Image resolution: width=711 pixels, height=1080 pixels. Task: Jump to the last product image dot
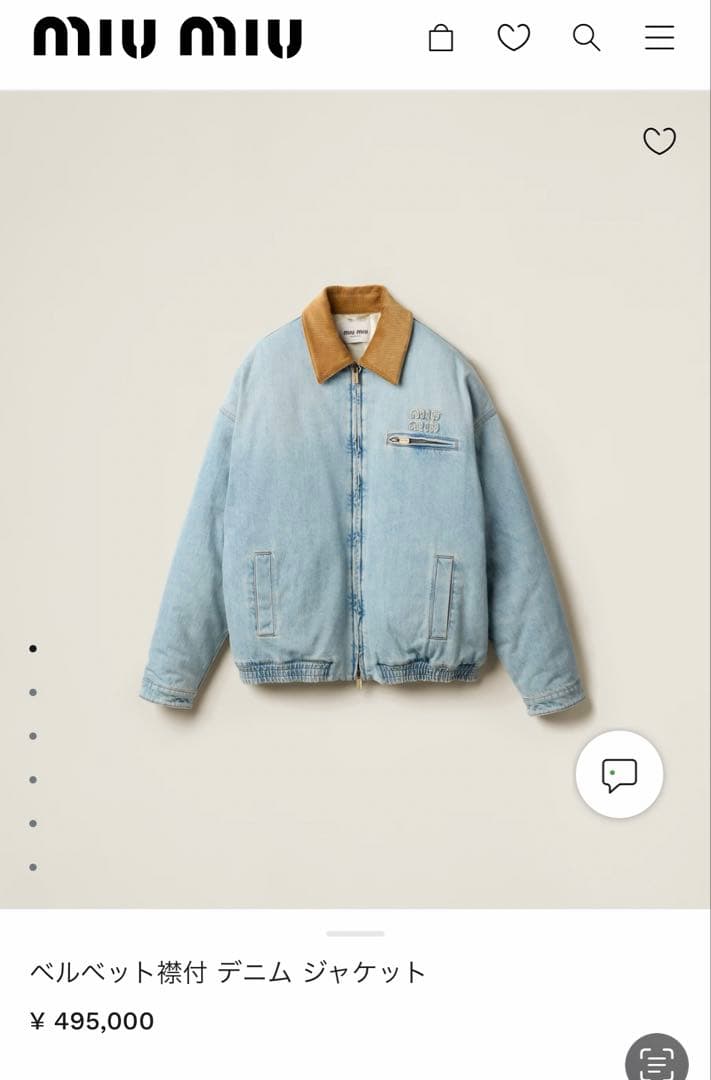[x=33, y=867]
